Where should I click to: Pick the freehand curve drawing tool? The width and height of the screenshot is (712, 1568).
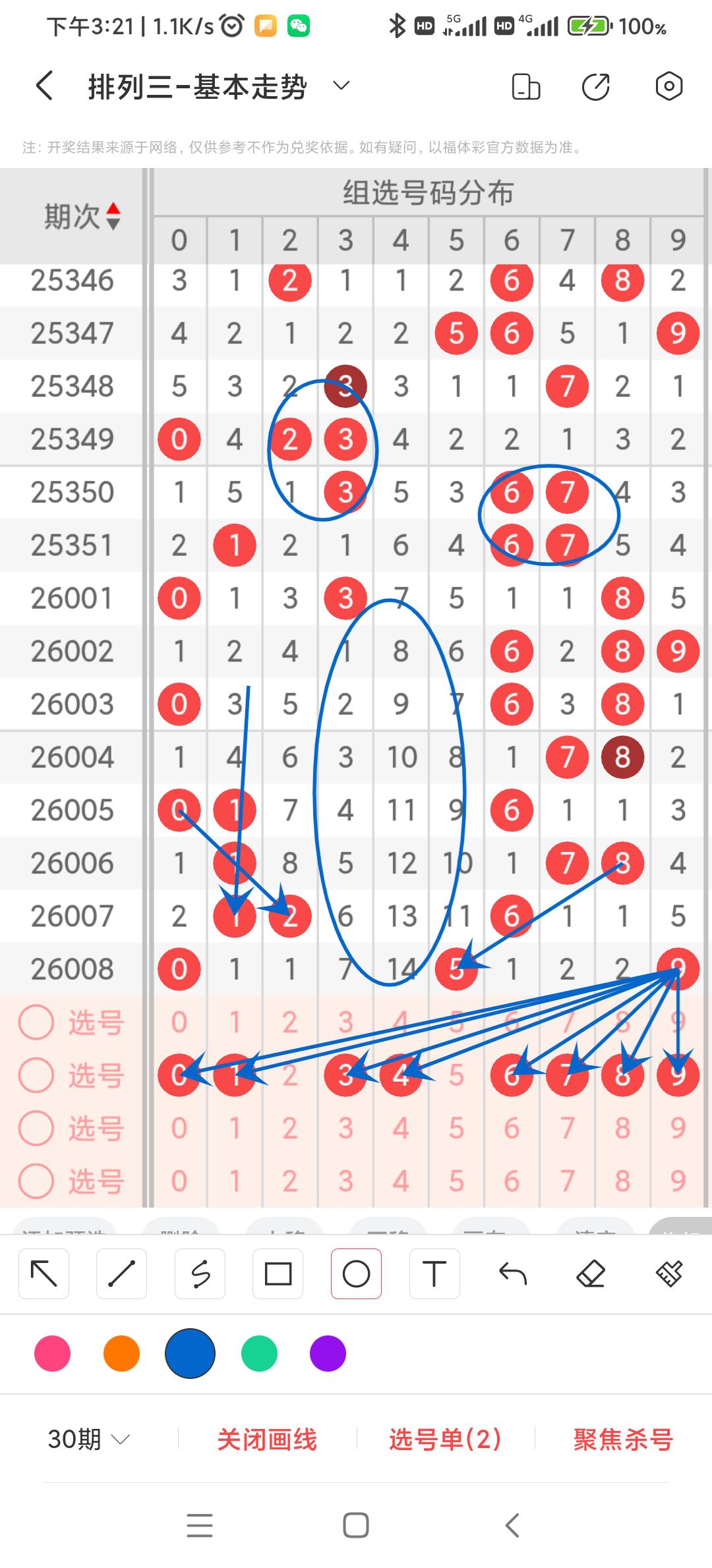[x=200, y=1274]
